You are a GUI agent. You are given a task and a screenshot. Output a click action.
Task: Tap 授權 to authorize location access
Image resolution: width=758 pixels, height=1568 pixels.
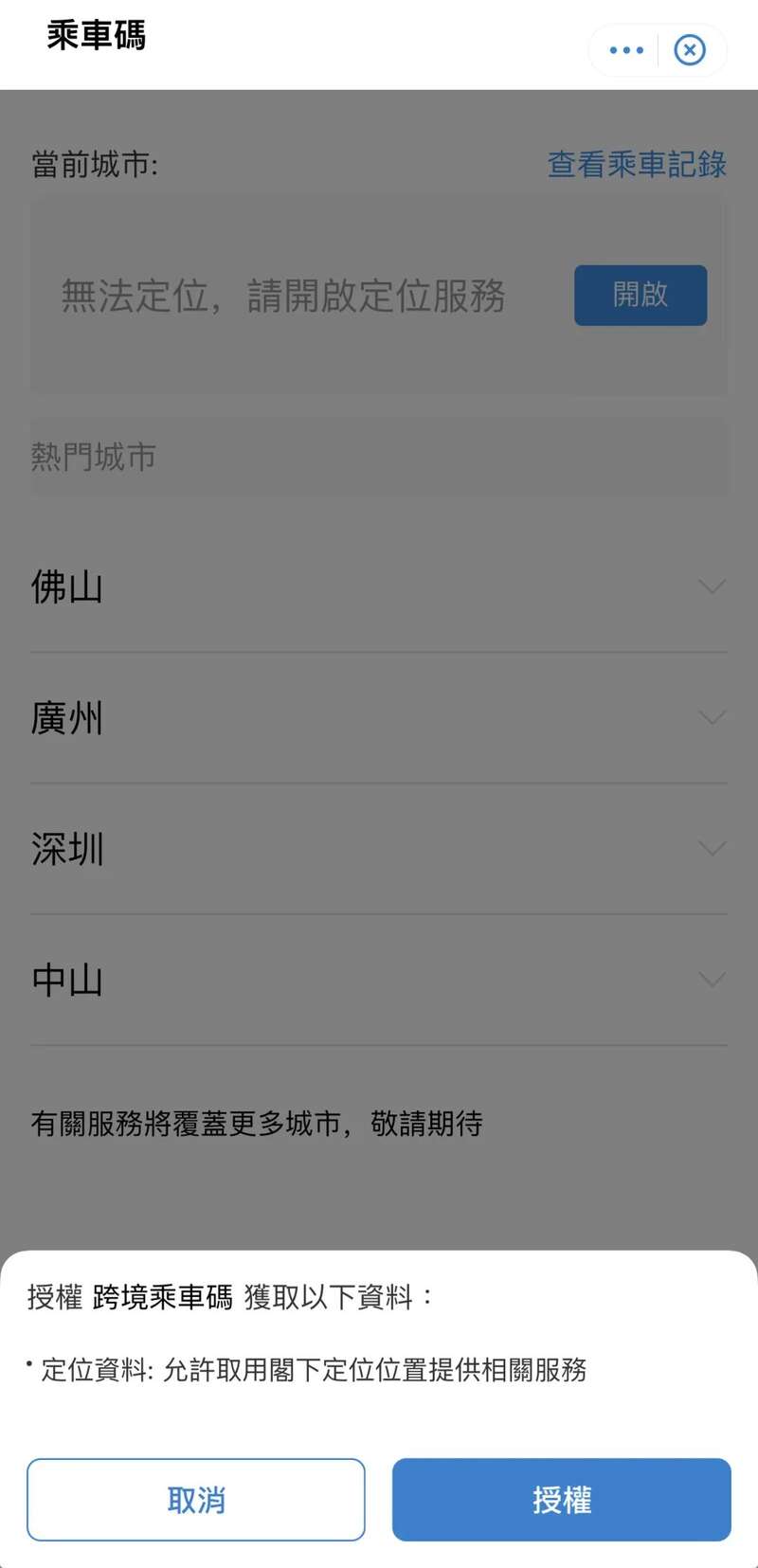point(561,1499)
